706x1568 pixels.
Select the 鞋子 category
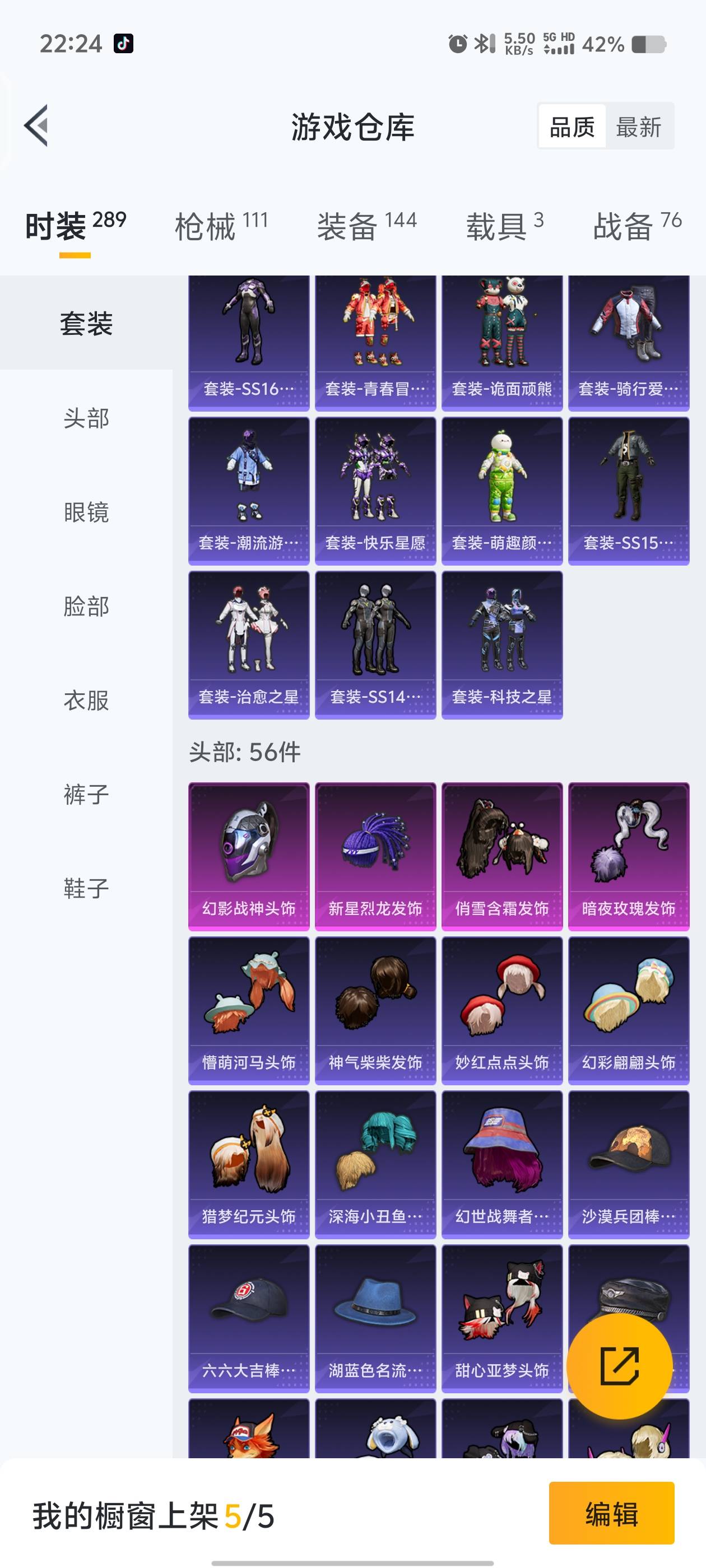(x=86, y=888)
